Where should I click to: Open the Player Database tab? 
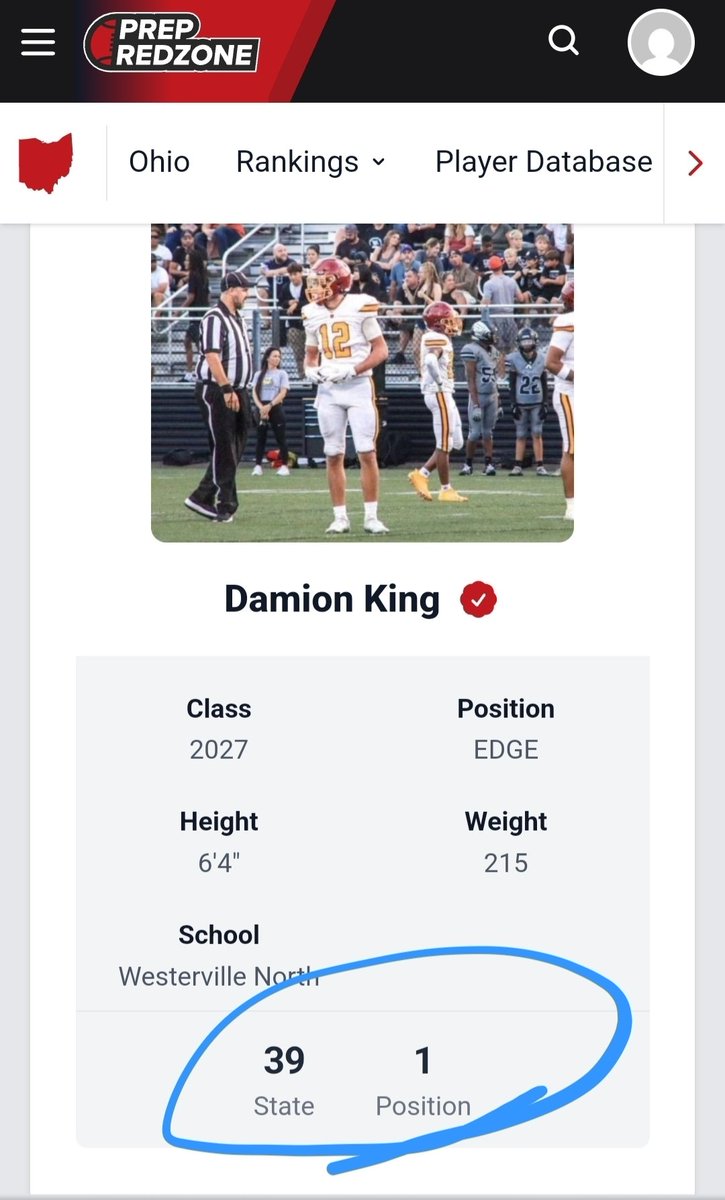(543, 162)
